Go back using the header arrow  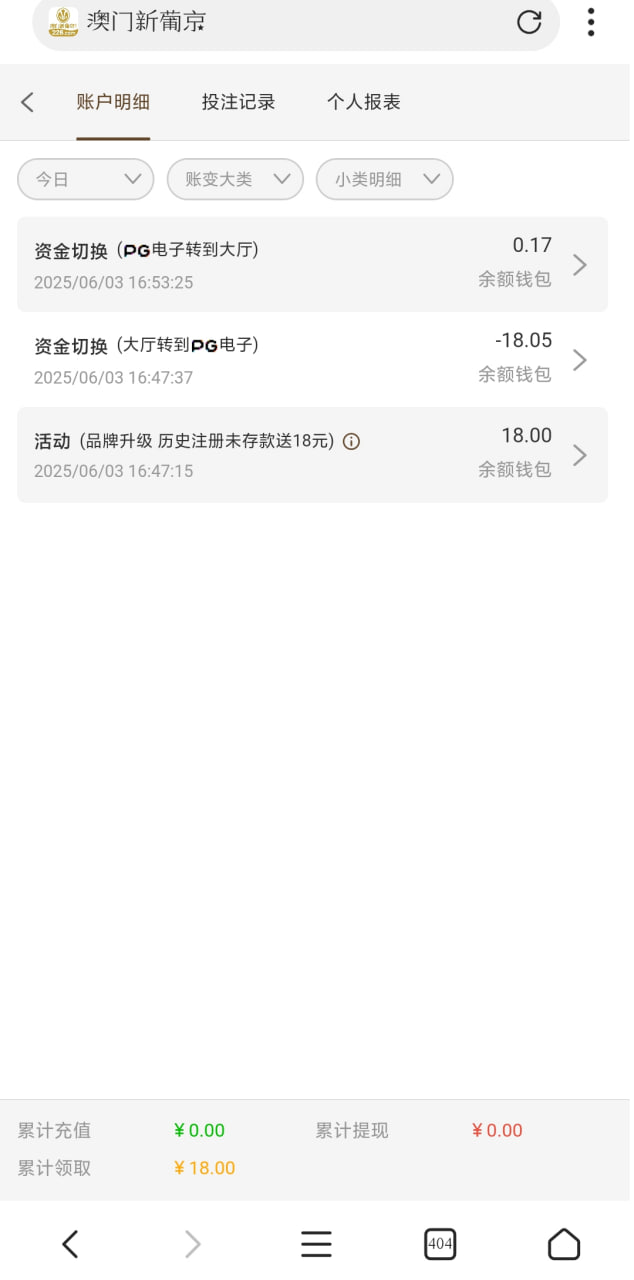(x=27, y=102)
